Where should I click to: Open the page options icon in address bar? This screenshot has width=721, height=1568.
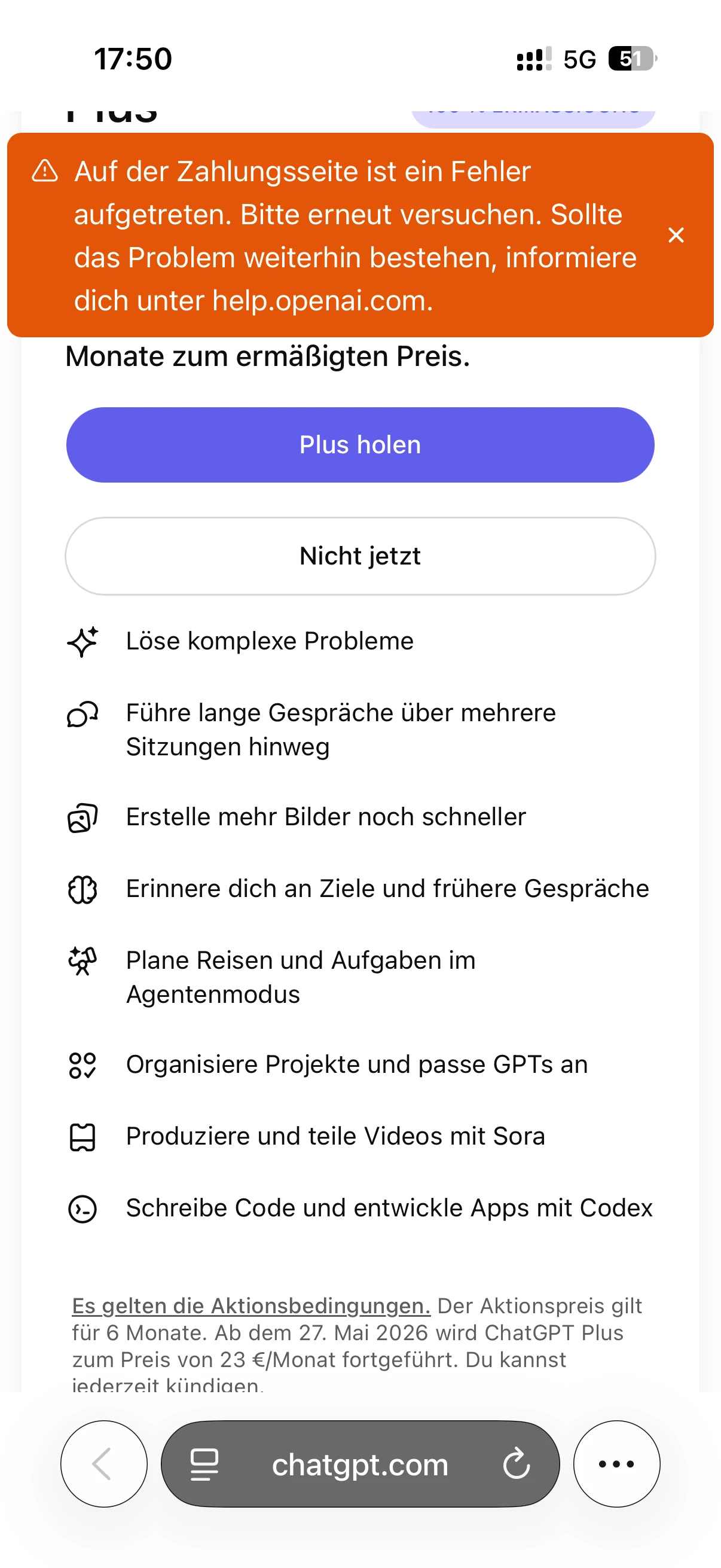pos(204,1464)
